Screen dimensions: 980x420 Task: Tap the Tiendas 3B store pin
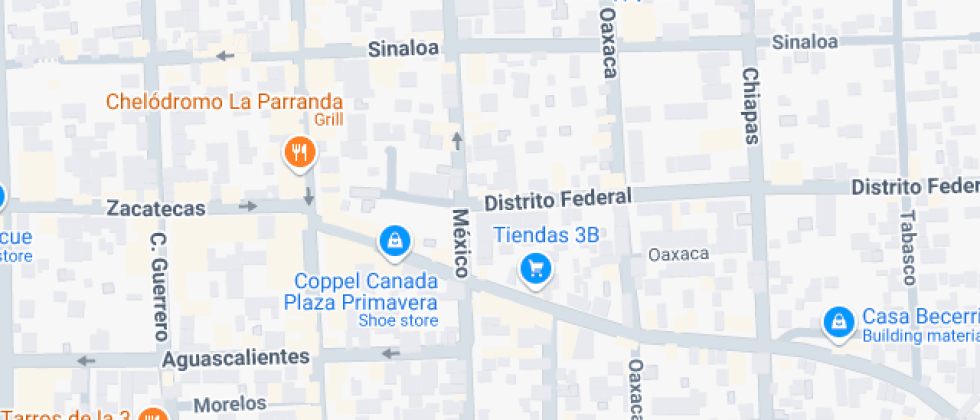537,268
